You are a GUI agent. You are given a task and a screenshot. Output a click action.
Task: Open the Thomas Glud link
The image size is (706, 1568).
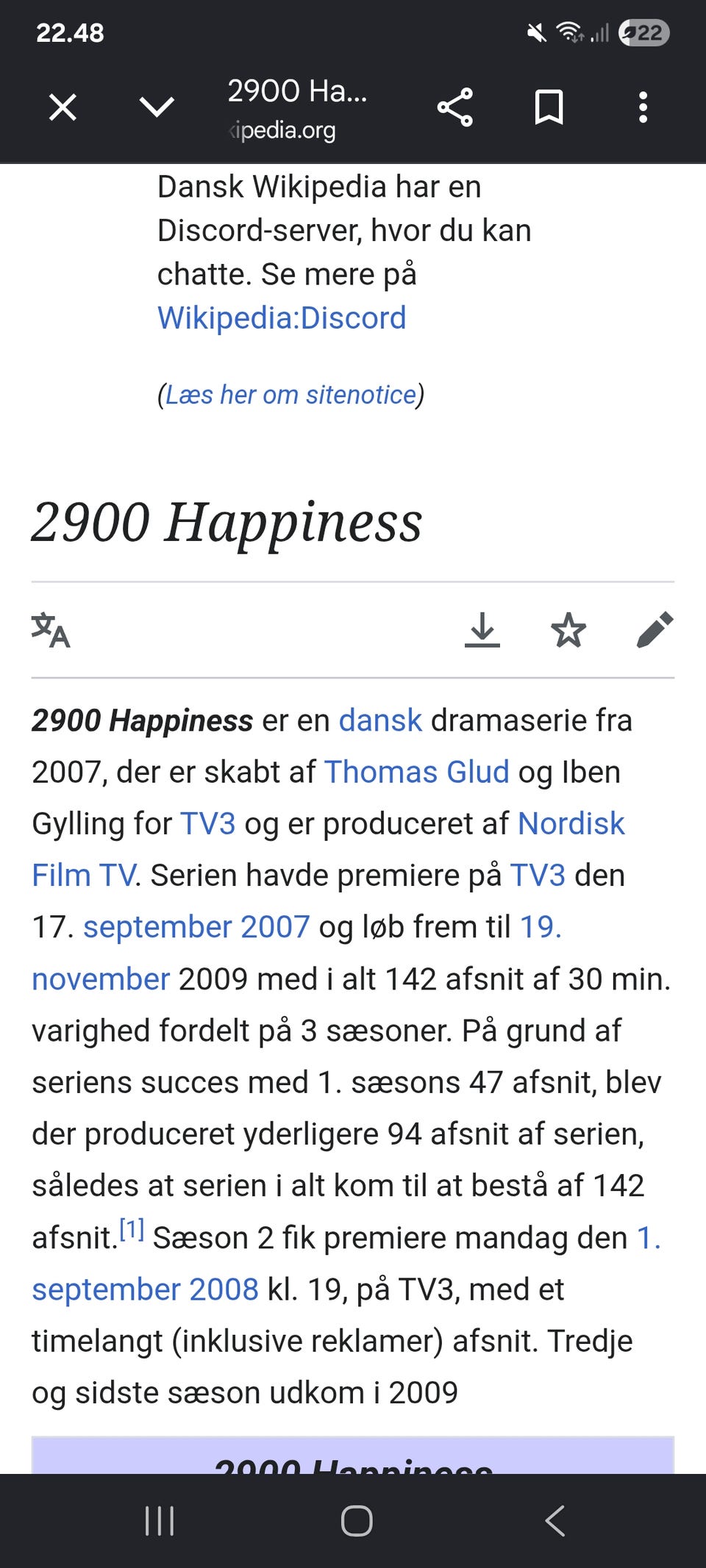point(417,772)
